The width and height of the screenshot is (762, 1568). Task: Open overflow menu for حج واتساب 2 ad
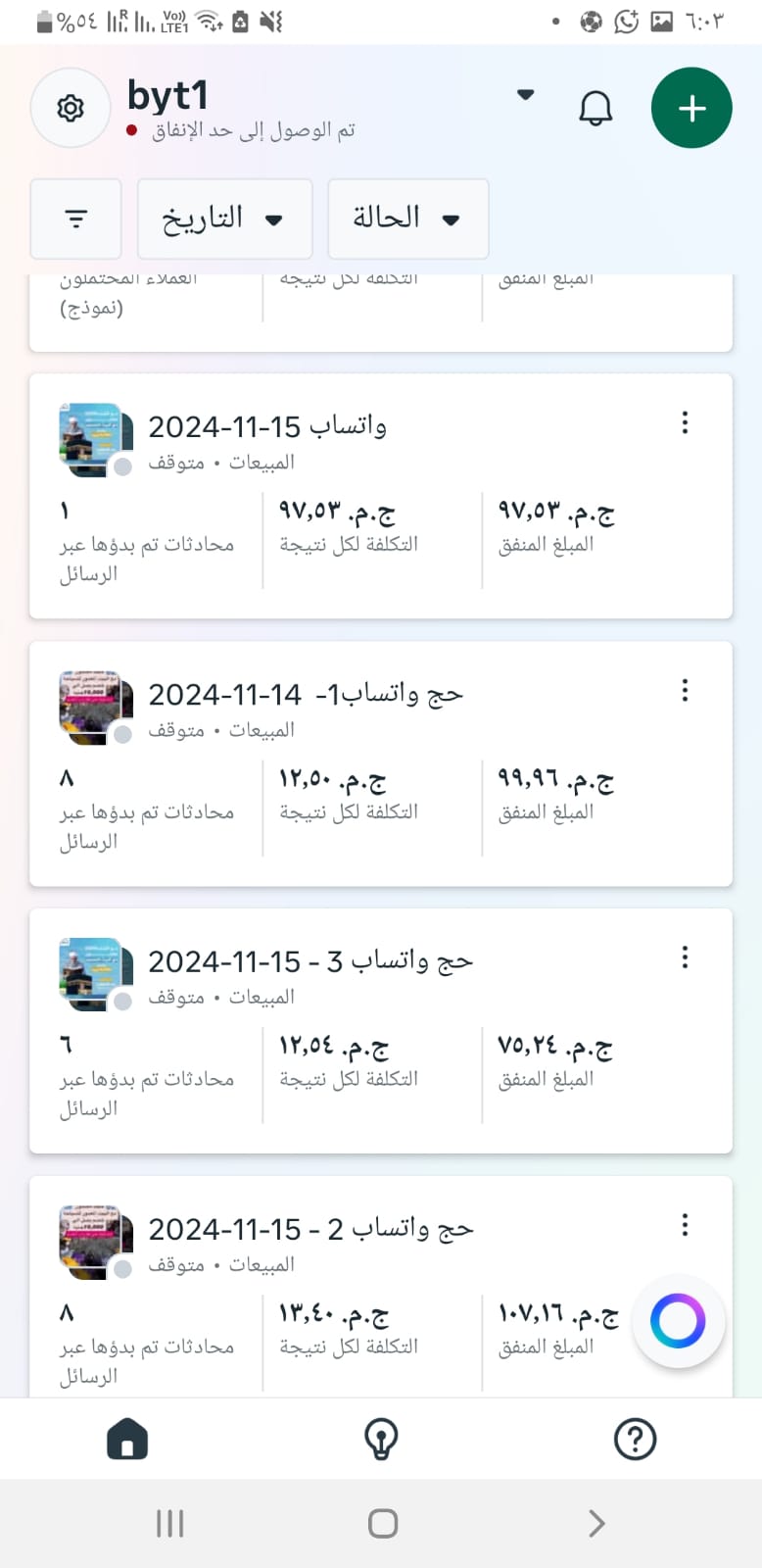coord(685,1225)
